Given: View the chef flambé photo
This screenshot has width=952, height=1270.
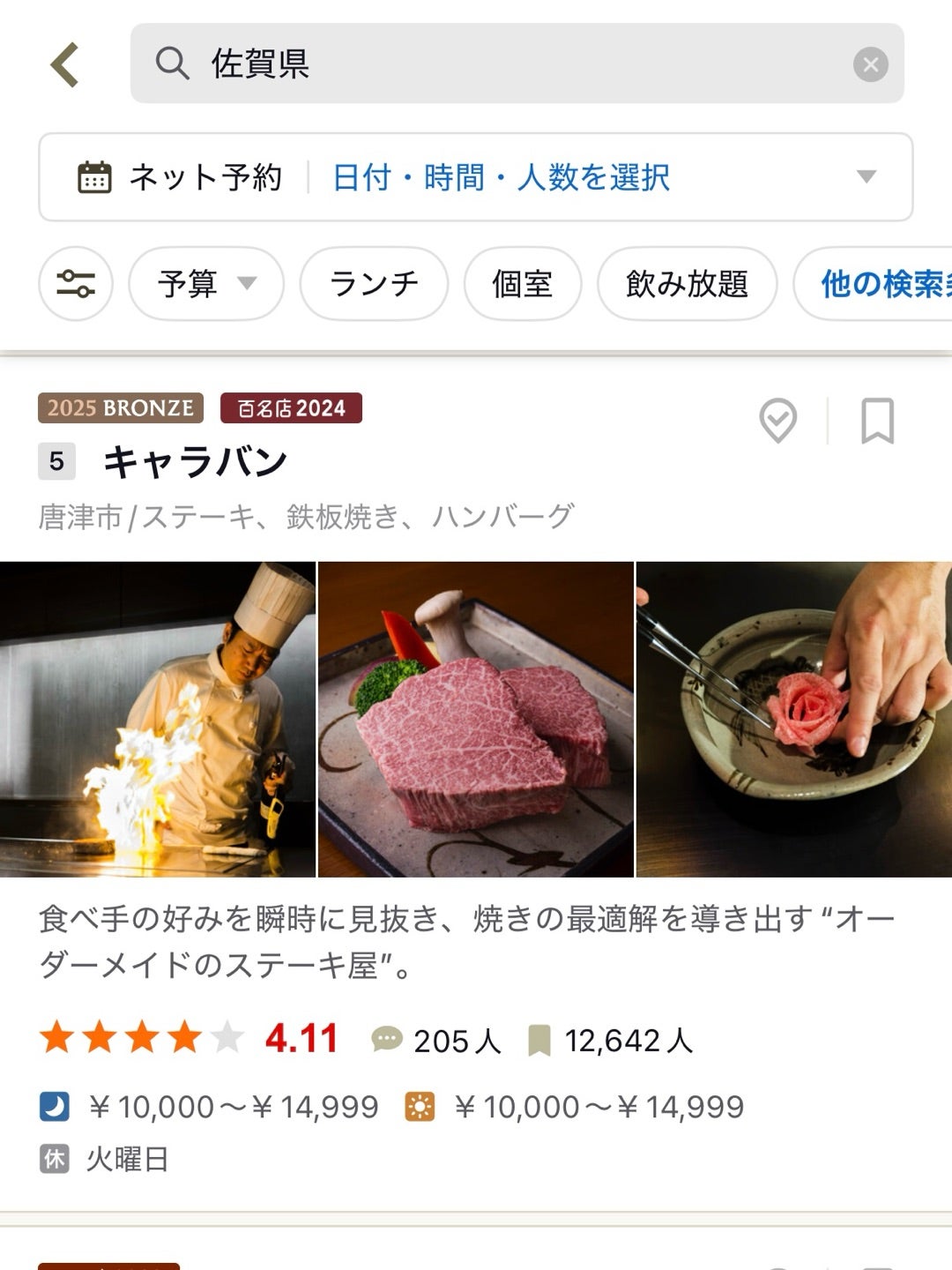Looking at the screenshot, I should pos(157,719).
